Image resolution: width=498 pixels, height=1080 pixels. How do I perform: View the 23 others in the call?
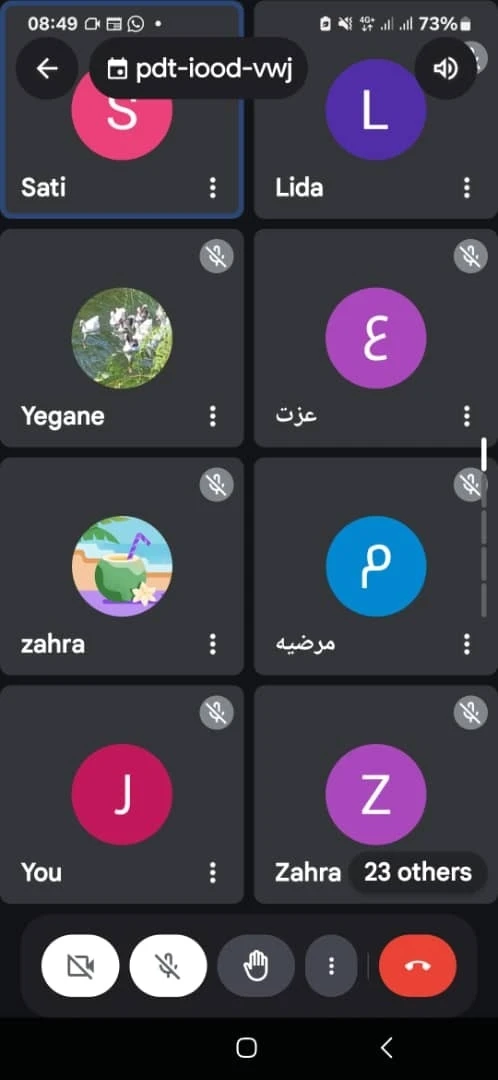417,872
